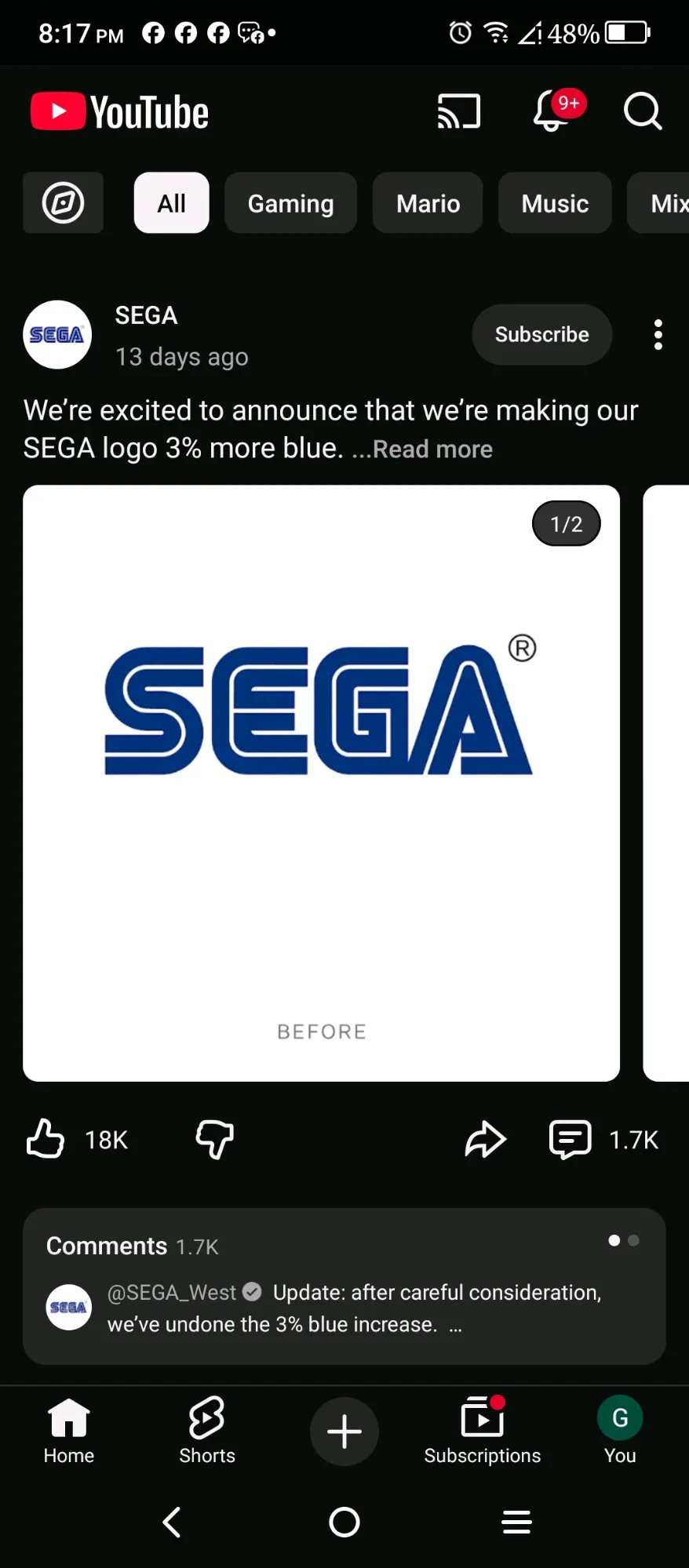Open the SEGA post overflow menu
The width and height of the screenshot is (689, 1568).
[658, 335]
